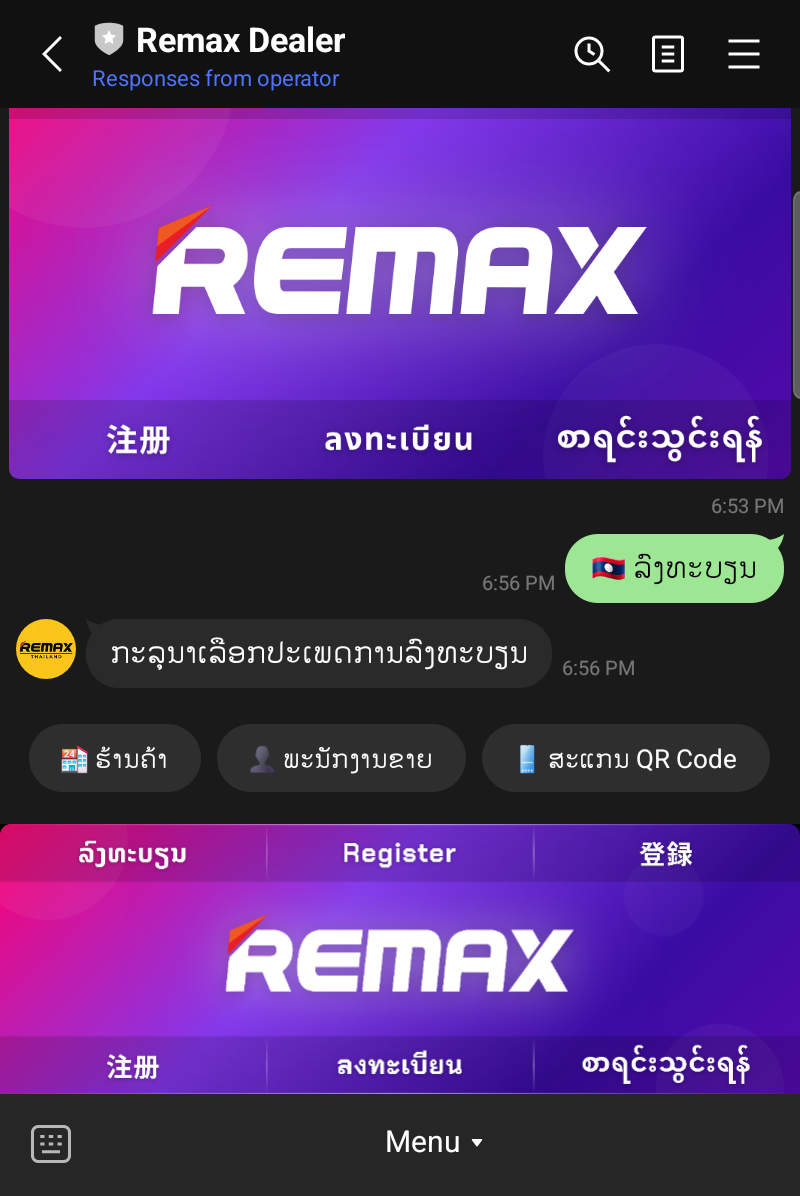The width and height of the screenshot is (800, 1196).
Task: Tap the shield badge next to Remax Dealer
Action: 107,38
